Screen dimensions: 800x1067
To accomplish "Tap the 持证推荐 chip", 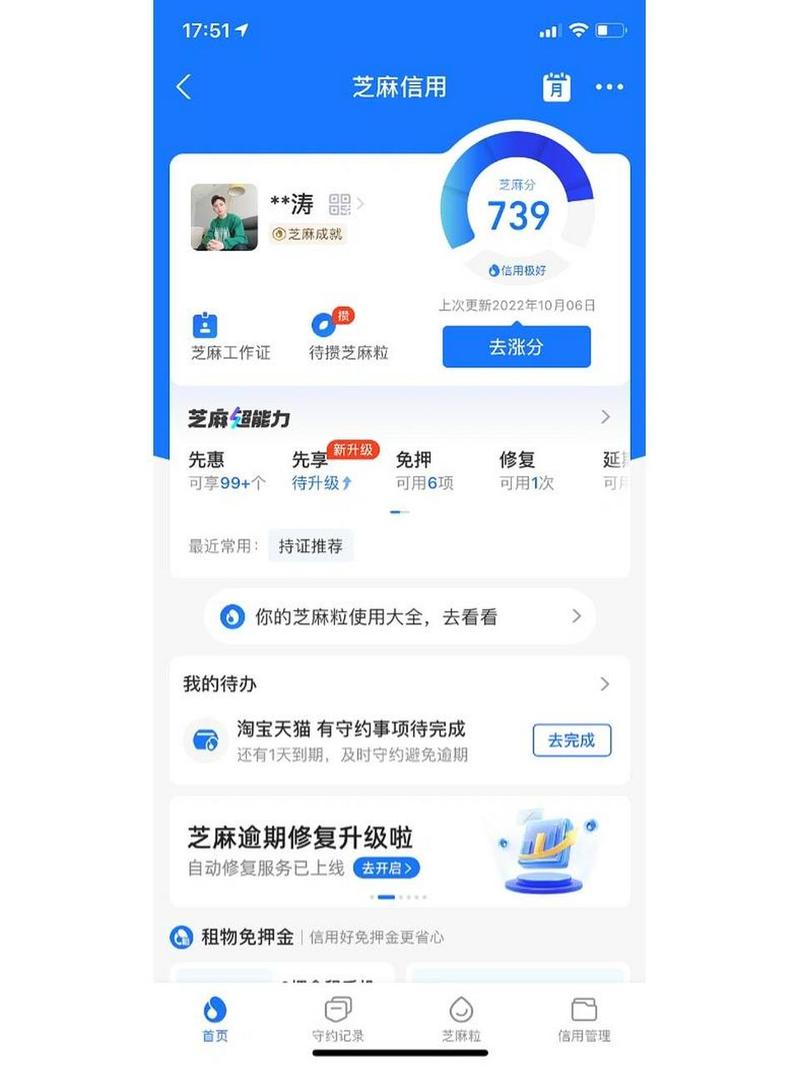I will coord(310,547).
